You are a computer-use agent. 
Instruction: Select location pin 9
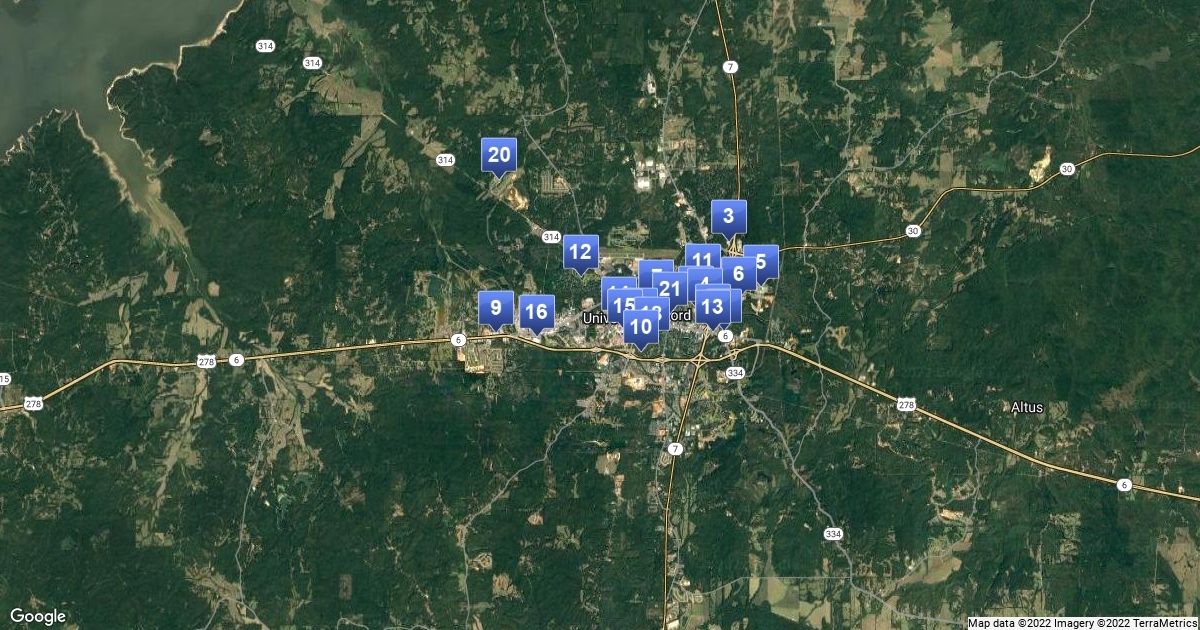click(496, 308)
